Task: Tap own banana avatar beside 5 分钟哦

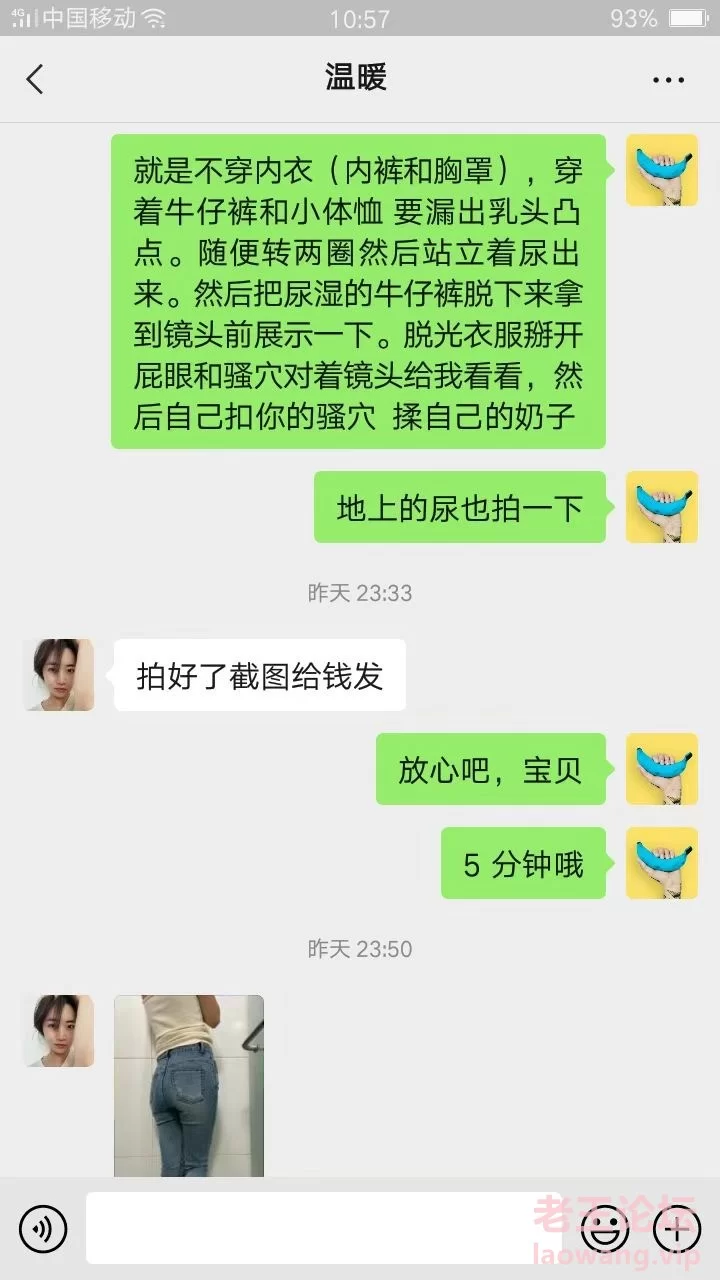Action: pos(662,863)
